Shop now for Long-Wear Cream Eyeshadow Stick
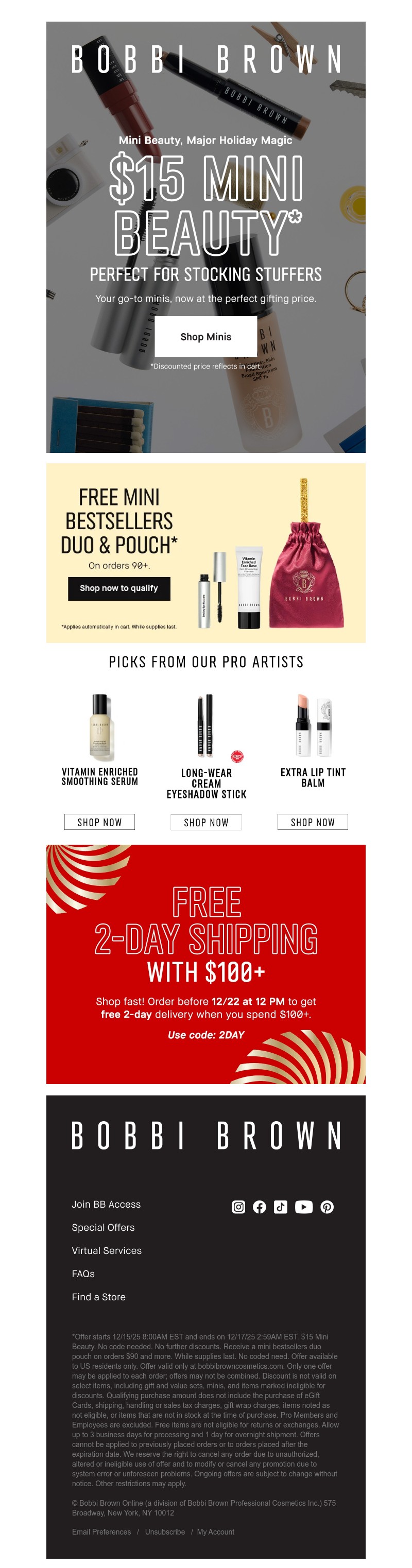 point(205,822)
